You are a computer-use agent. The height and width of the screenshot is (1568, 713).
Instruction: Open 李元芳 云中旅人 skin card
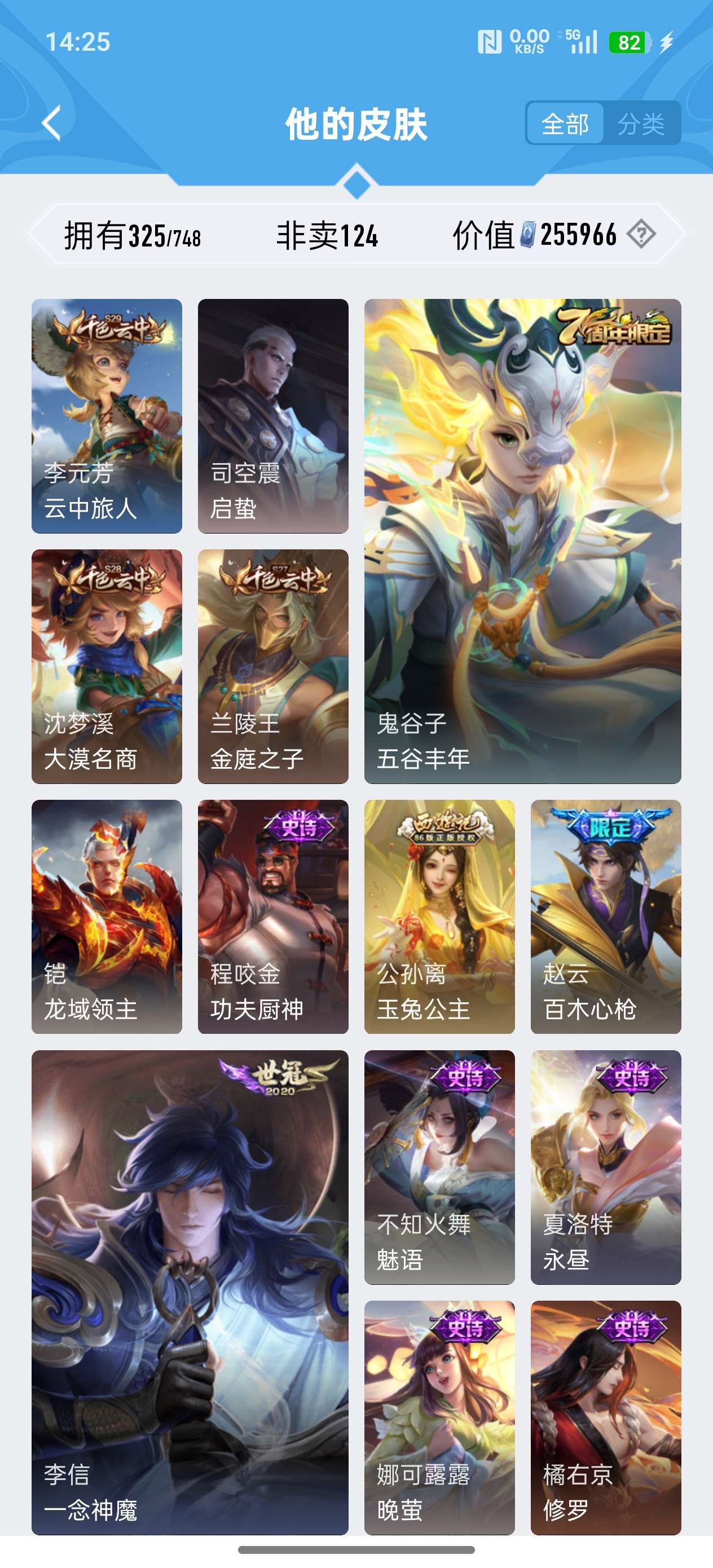(x=107, y=416)
